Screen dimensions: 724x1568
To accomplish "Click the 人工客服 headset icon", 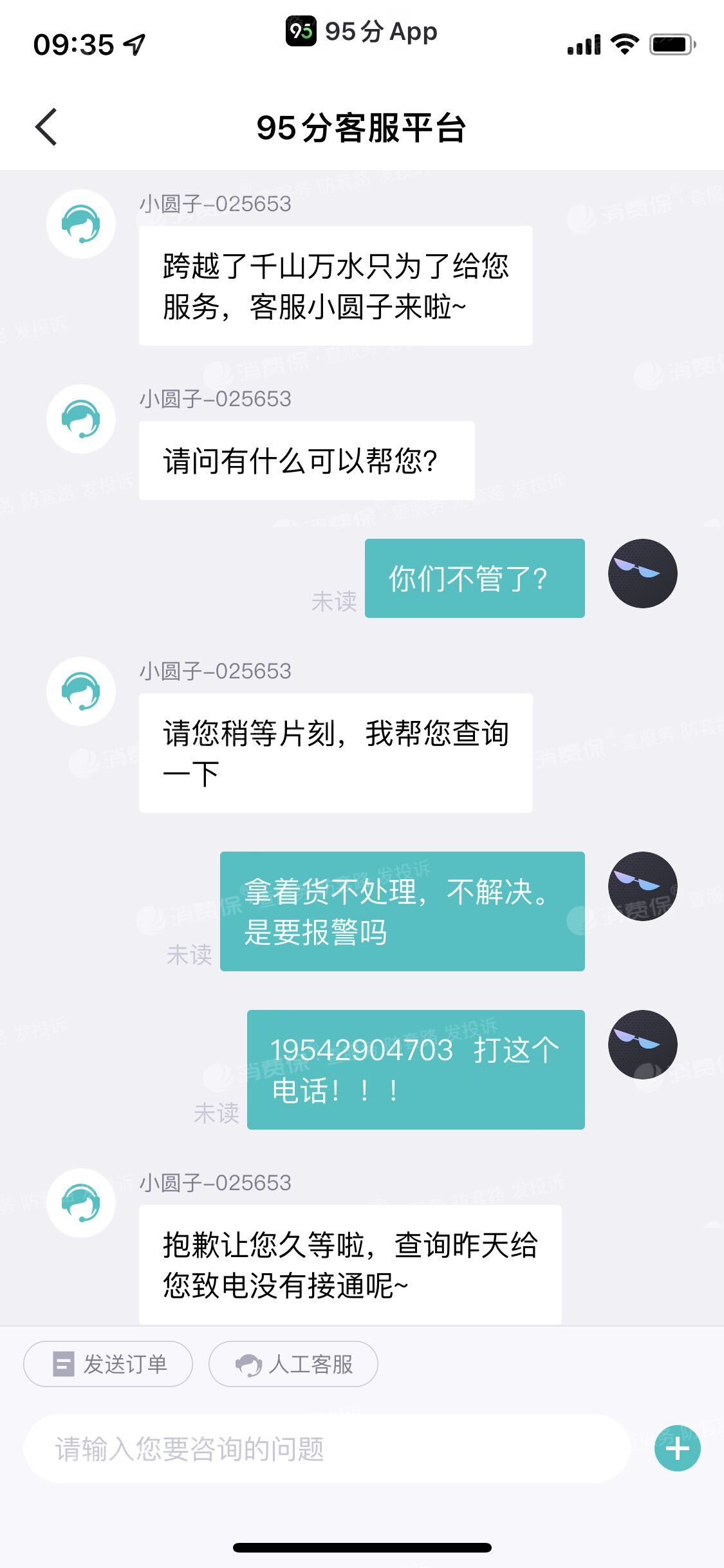I will [248, 1364].
